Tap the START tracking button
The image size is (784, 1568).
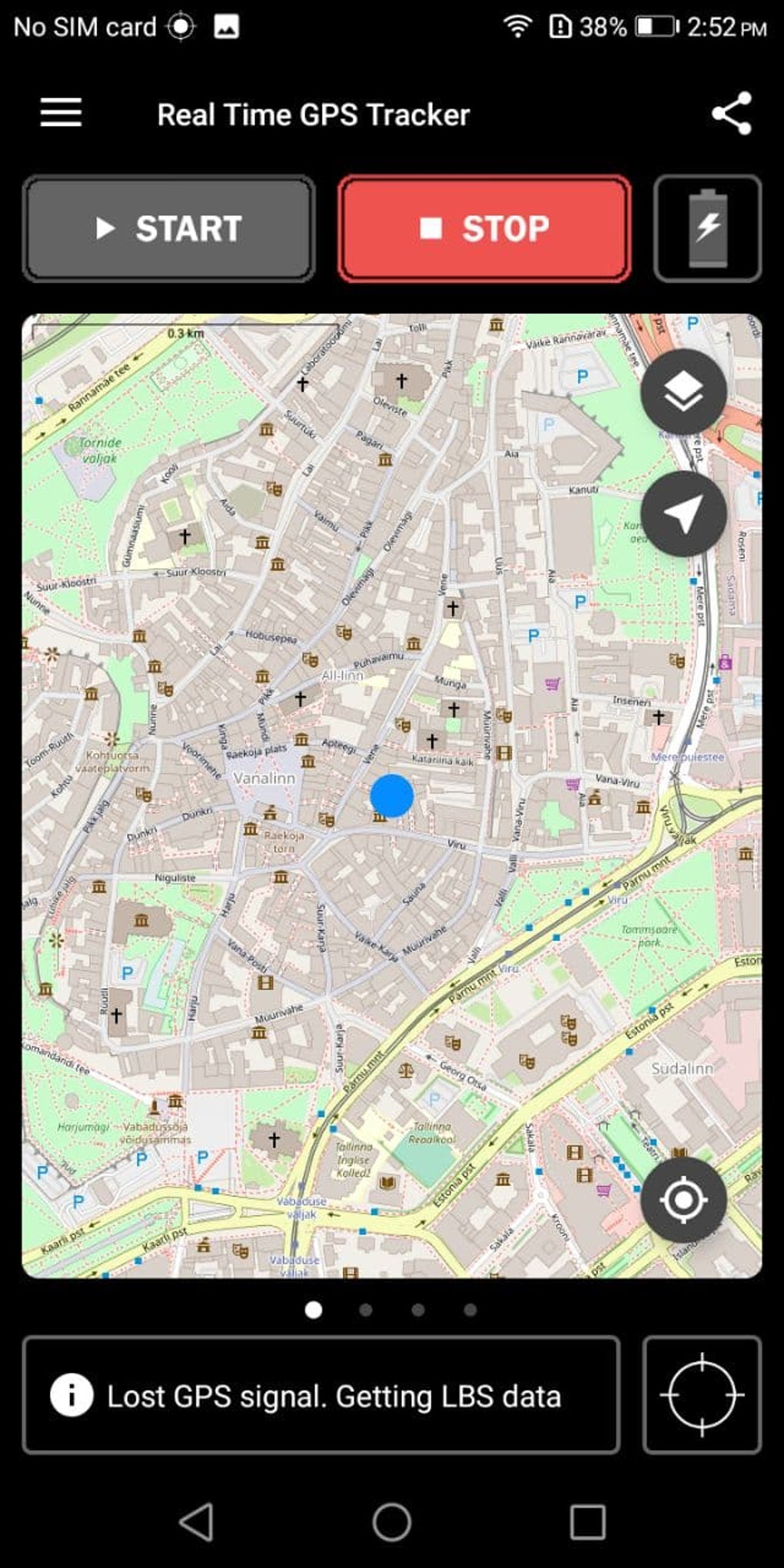168,228
